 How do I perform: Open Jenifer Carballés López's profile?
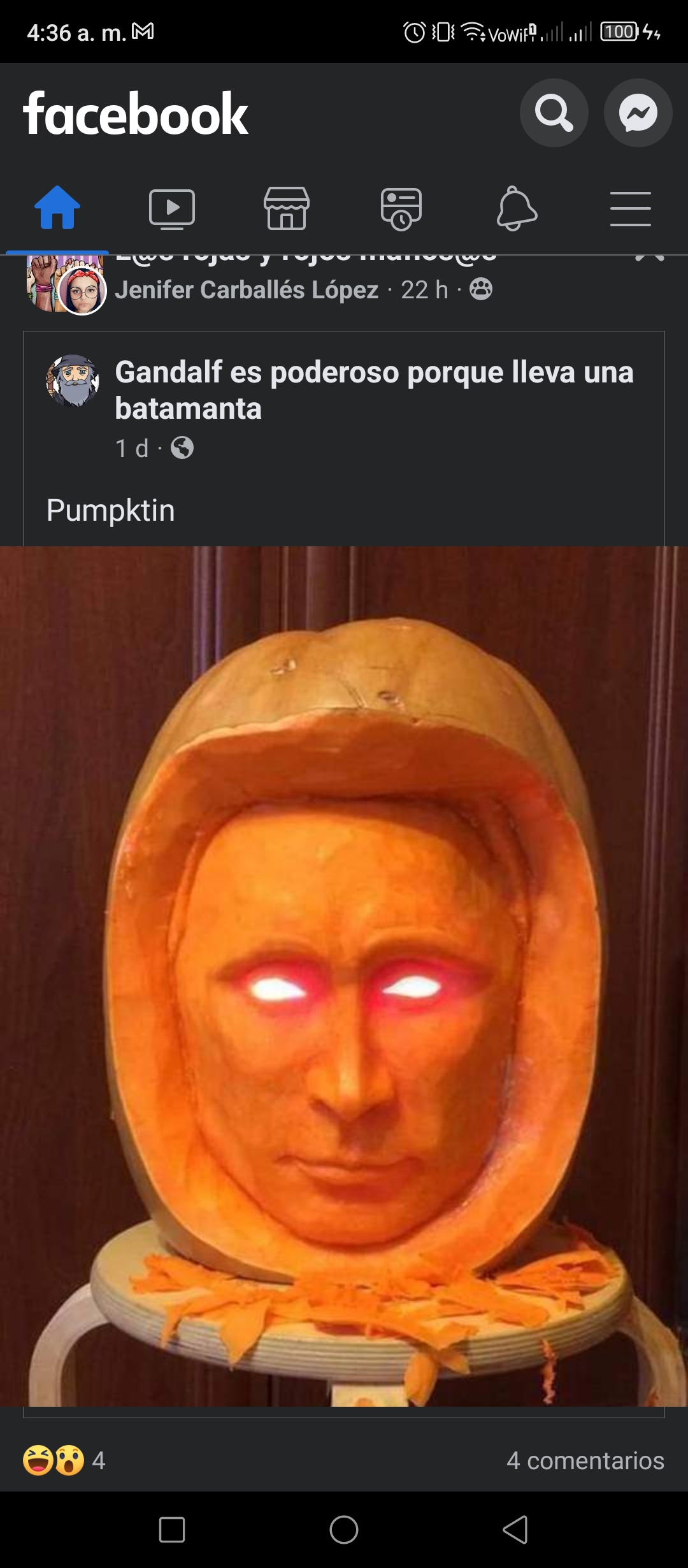[x=247, y=290]
